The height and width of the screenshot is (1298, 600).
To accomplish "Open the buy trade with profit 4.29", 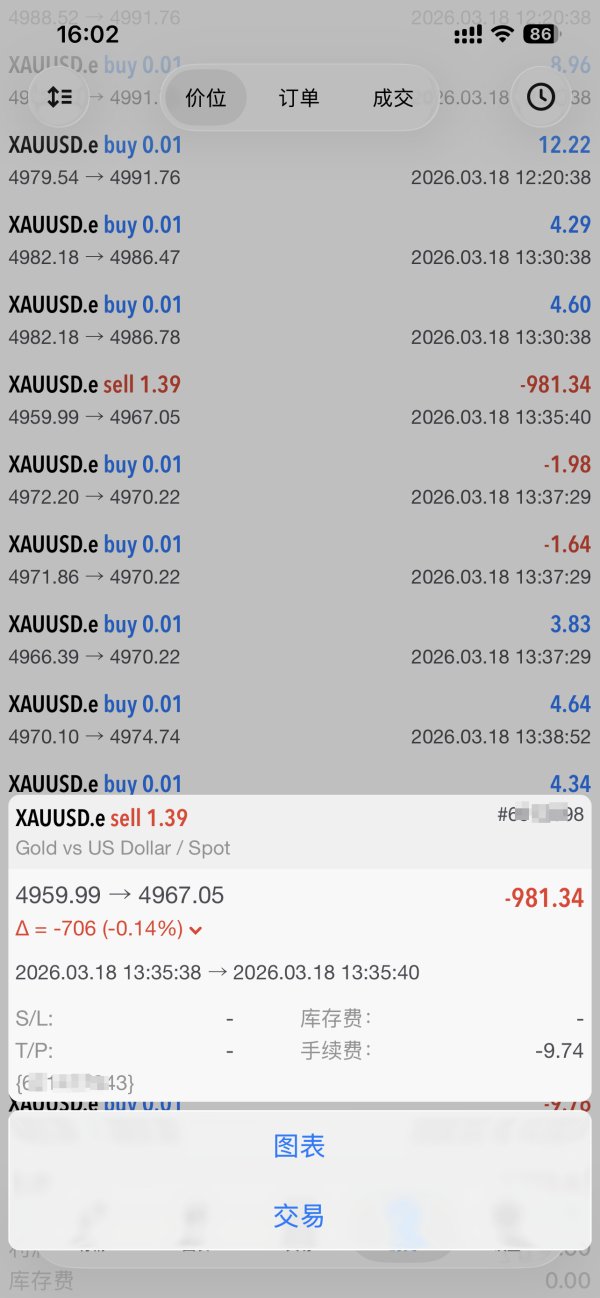I will [x=299, y=241].
